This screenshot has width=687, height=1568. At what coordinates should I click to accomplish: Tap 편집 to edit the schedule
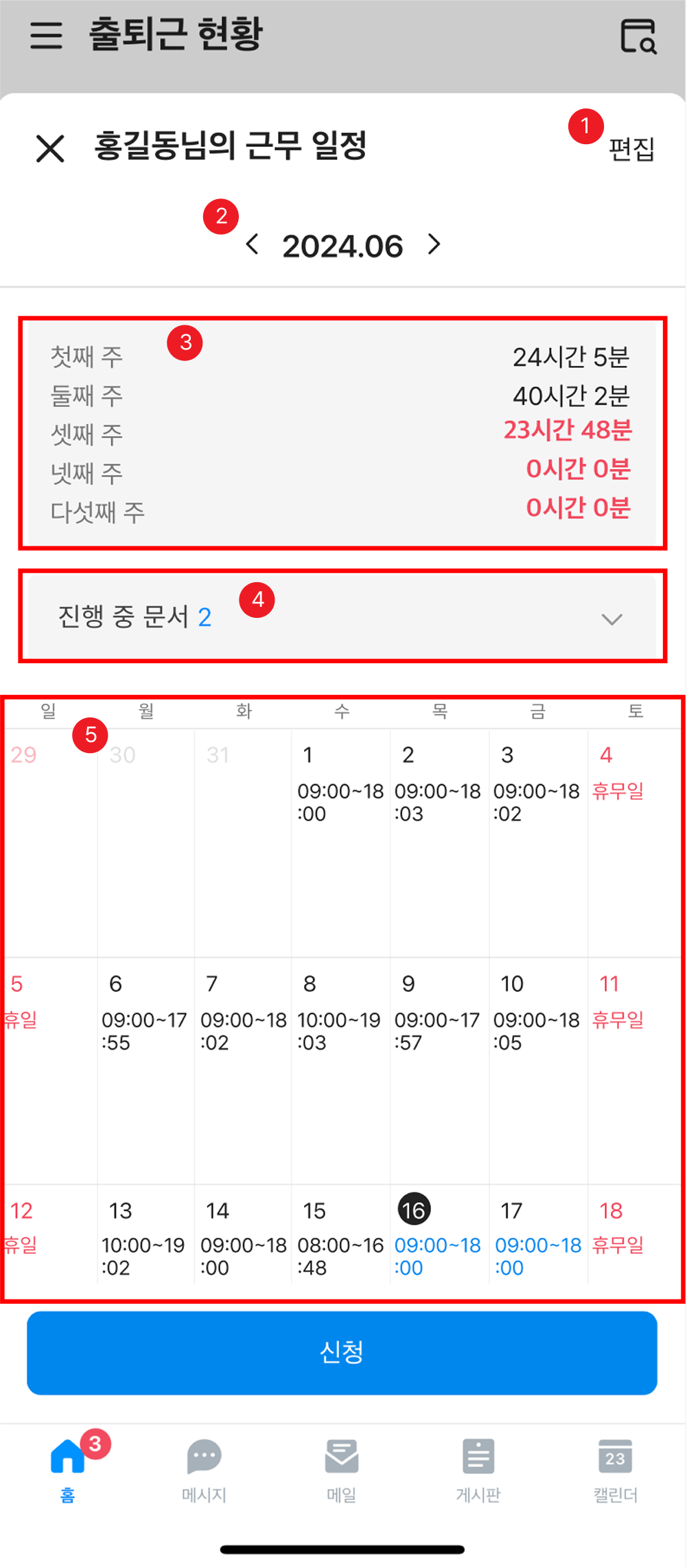coord(631,149)
